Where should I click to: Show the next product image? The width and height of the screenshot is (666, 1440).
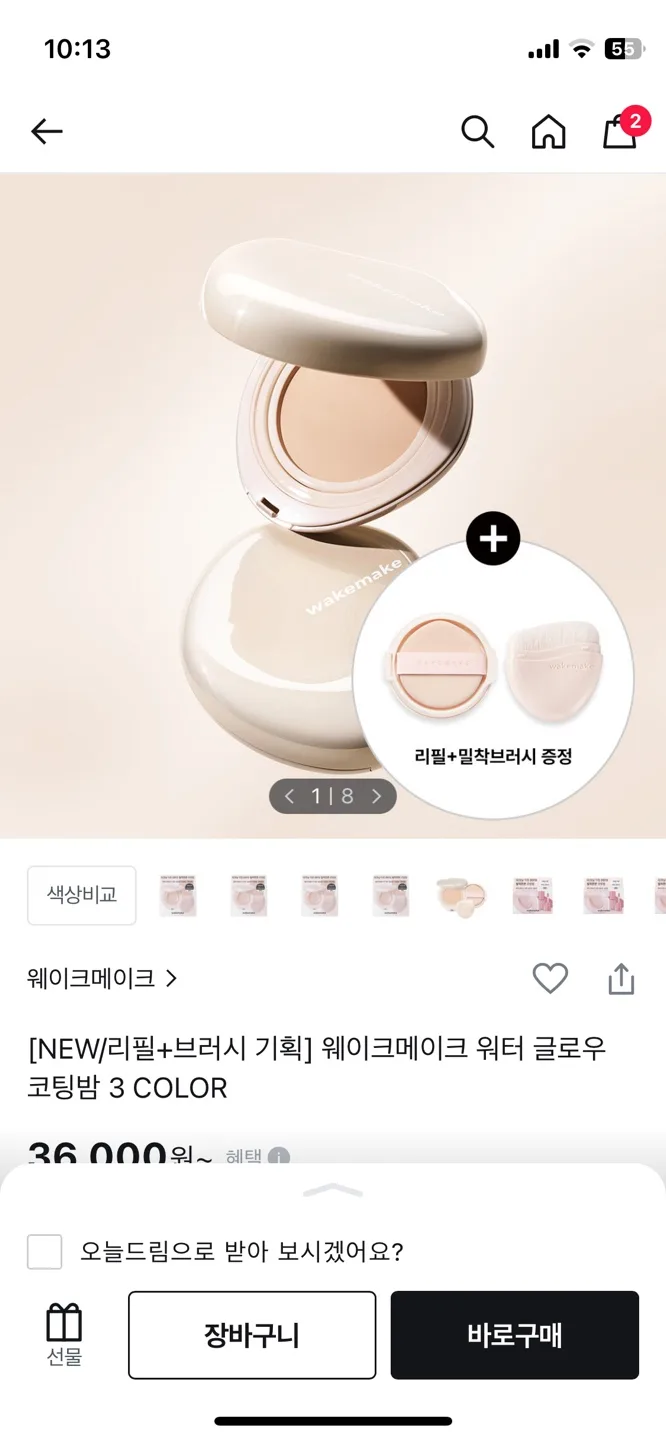pos(377,796)
